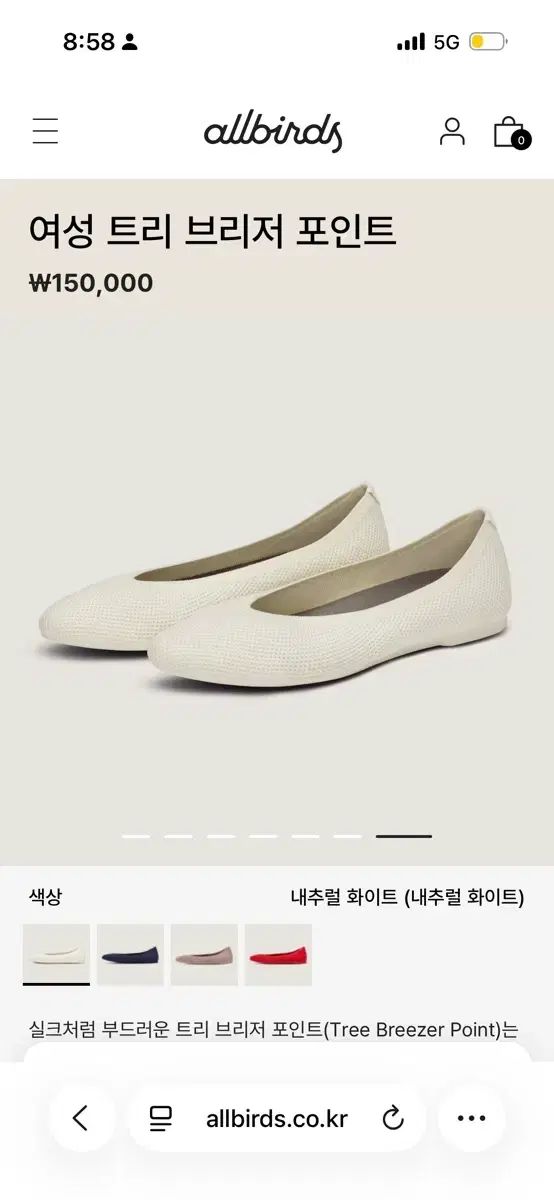Viewport: 554px width, 1200px height.
Task: Choose the taupe pink color swatch
Action: [204, 955]
